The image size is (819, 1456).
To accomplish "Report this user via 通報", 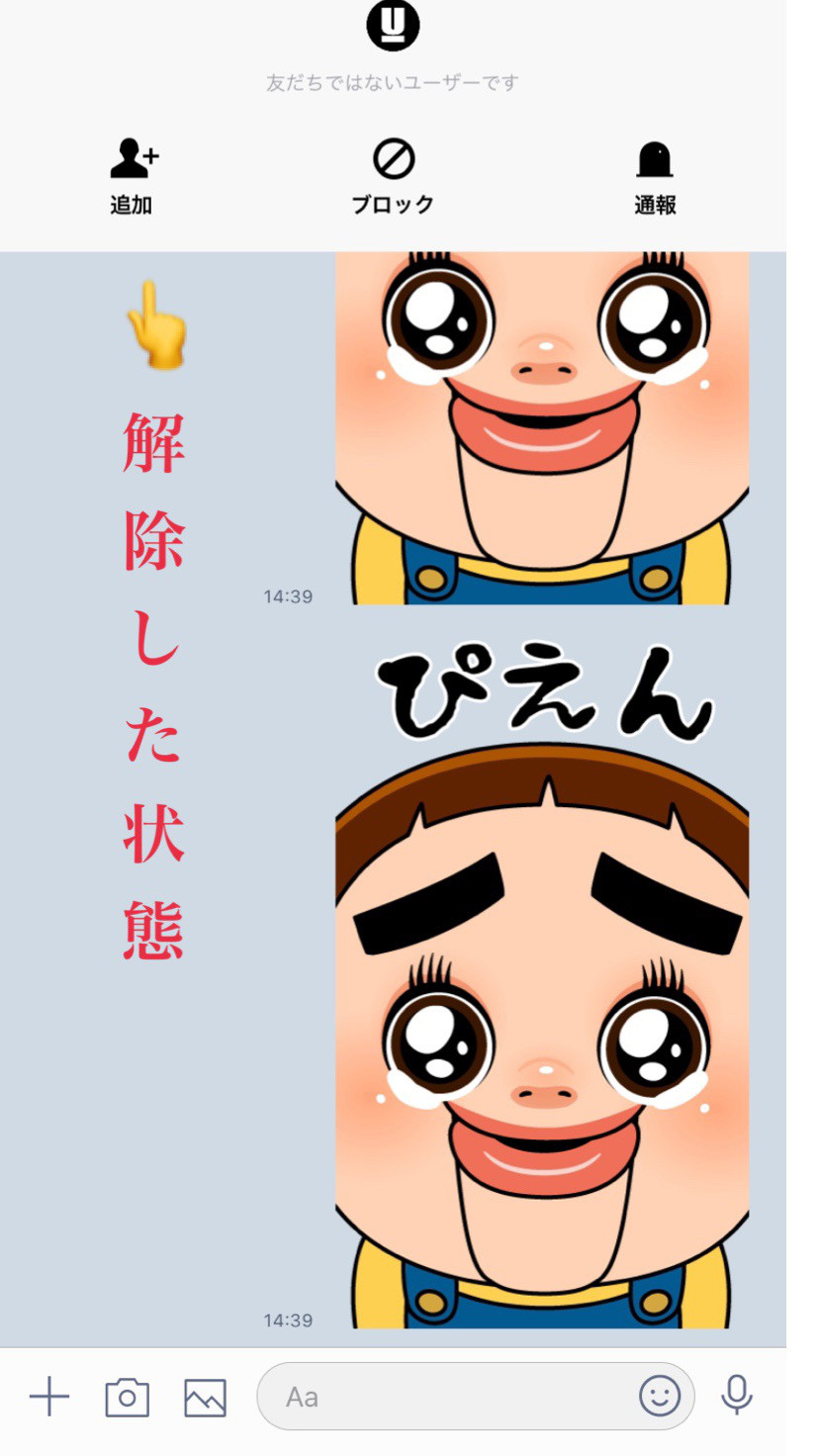I will pos(654,176).
